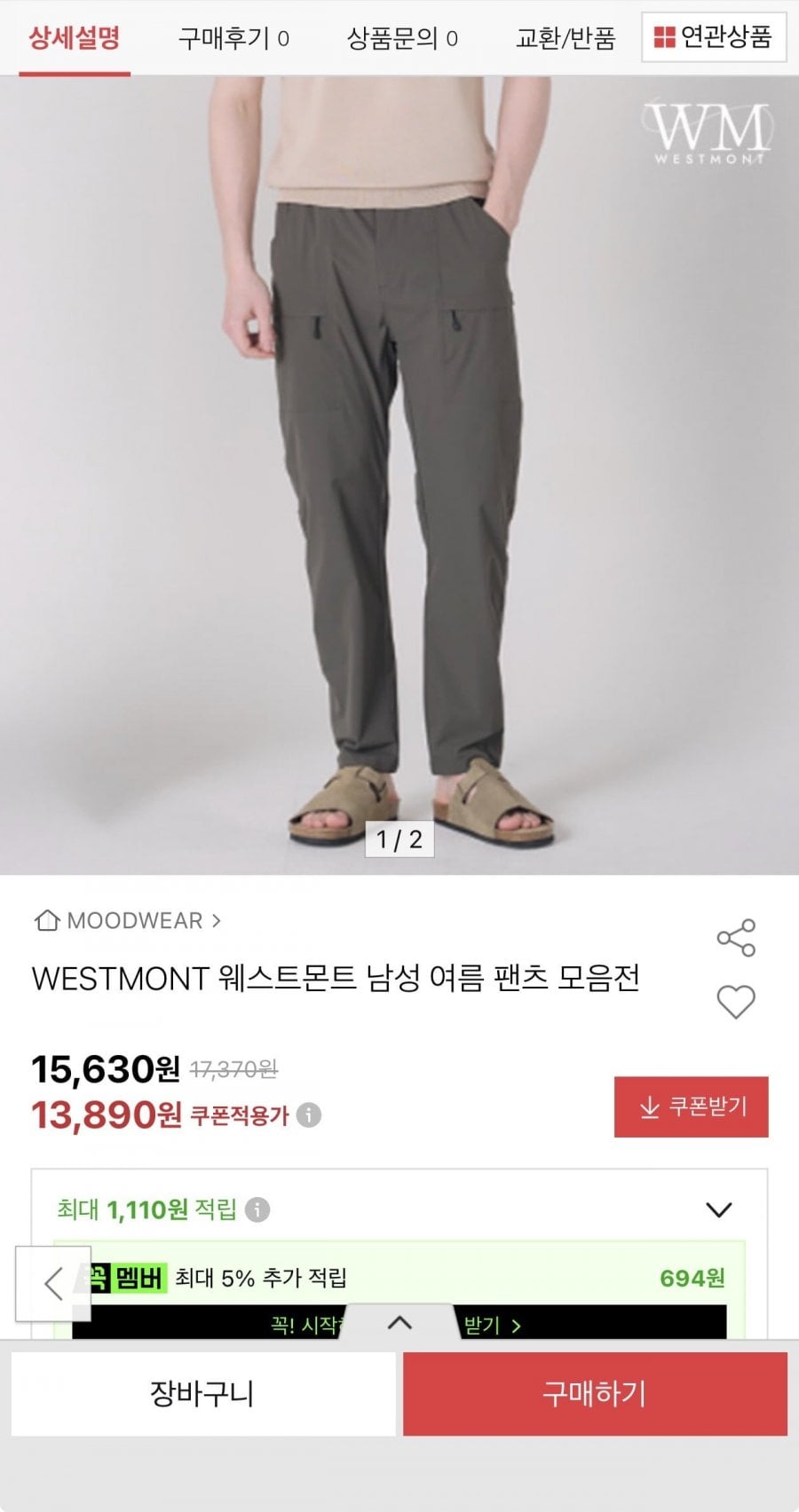Expand the bottom options panel arrow
The image size is (799, 1512).
[x=400, y=1323]
